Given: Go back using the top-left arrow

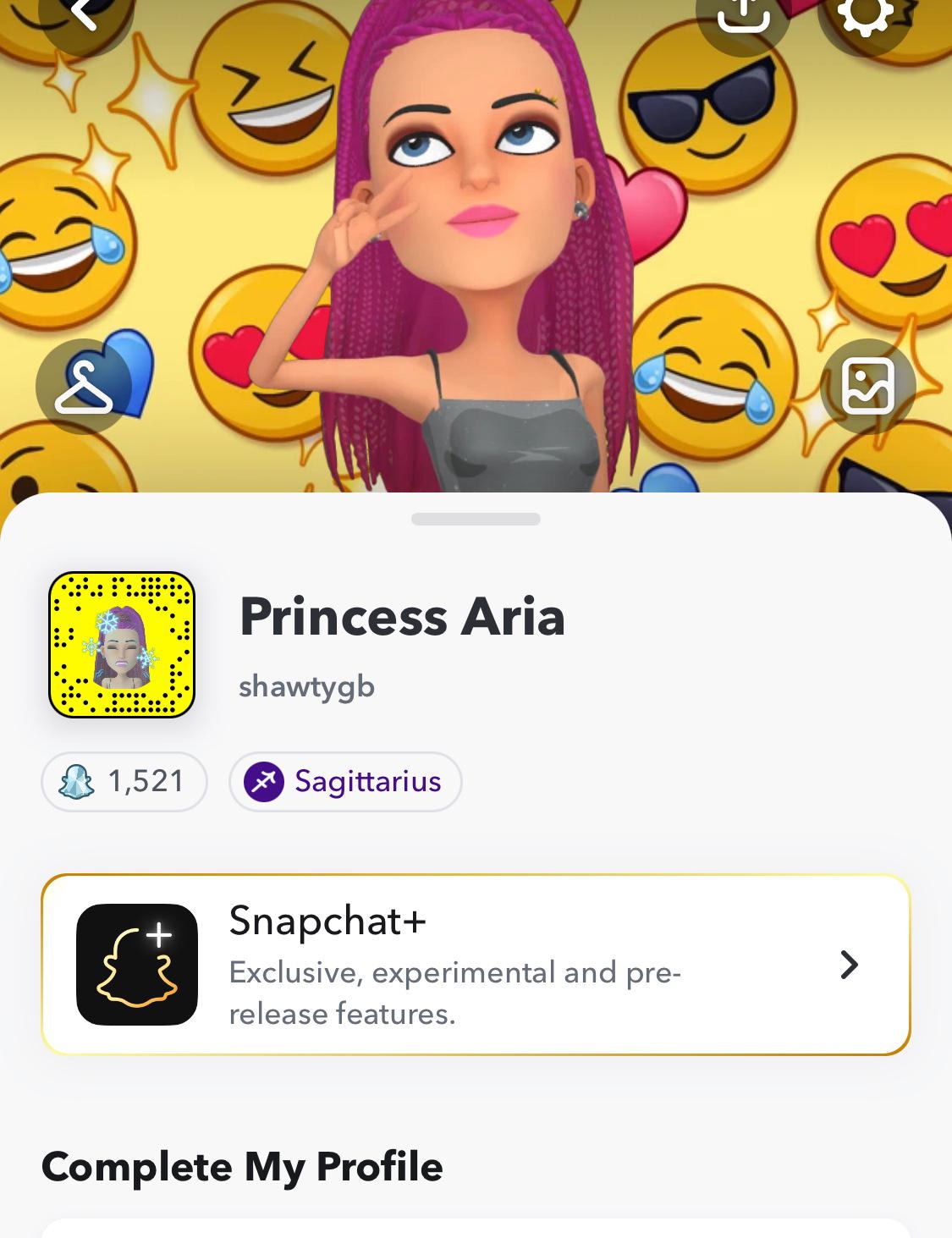Looking at the screenshot, I should [x=83, y=15].
